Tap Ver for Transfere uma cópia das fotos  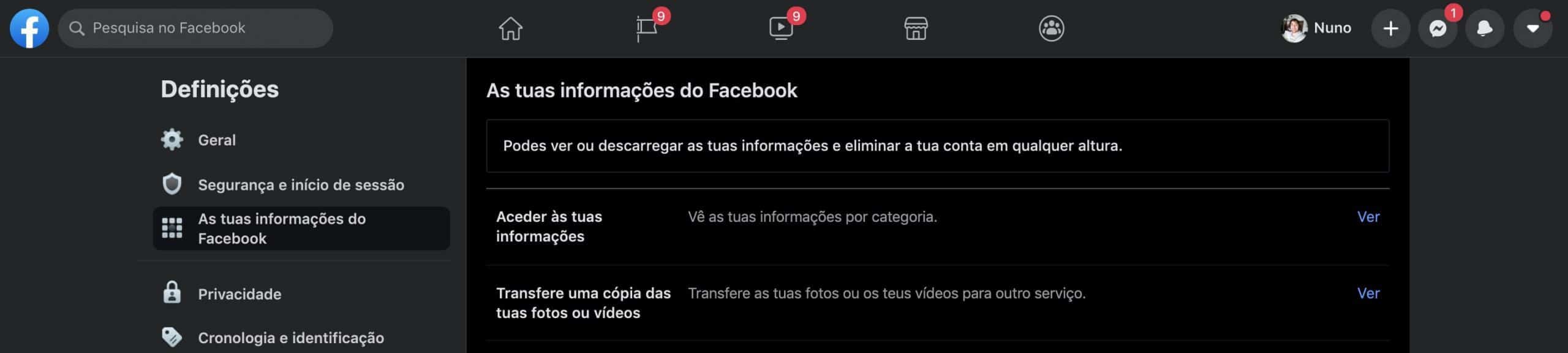(x=1368, y=293)
